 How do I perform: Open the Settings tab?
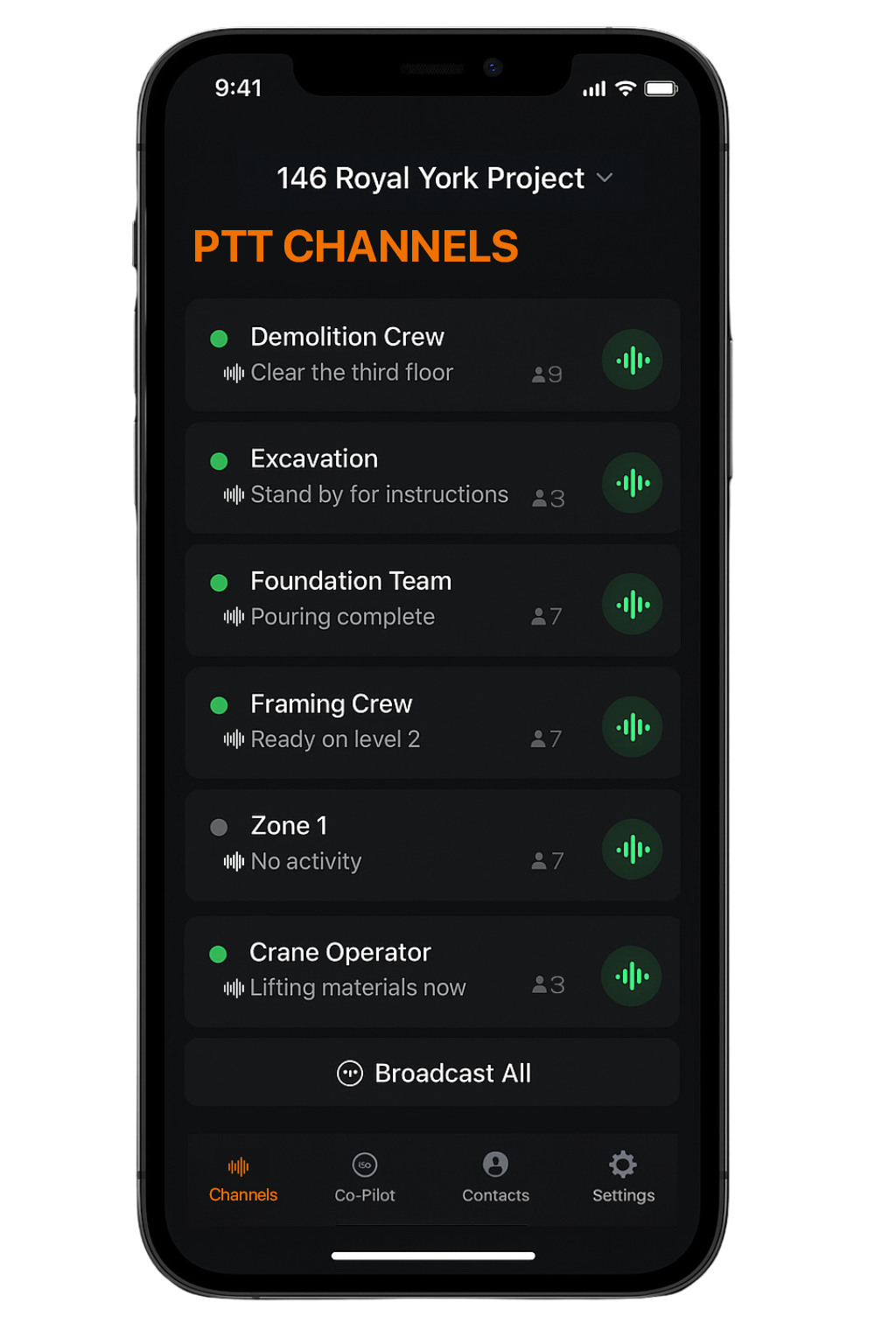(x=623, y=1179)
